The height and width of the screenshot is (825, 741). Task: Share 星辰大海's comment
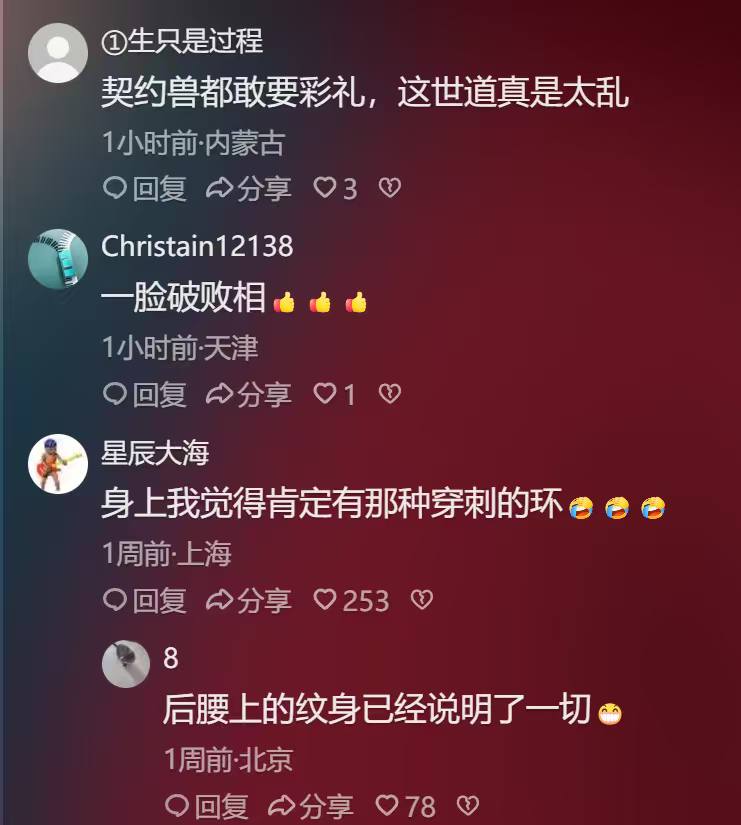click(x=248, y=600)
